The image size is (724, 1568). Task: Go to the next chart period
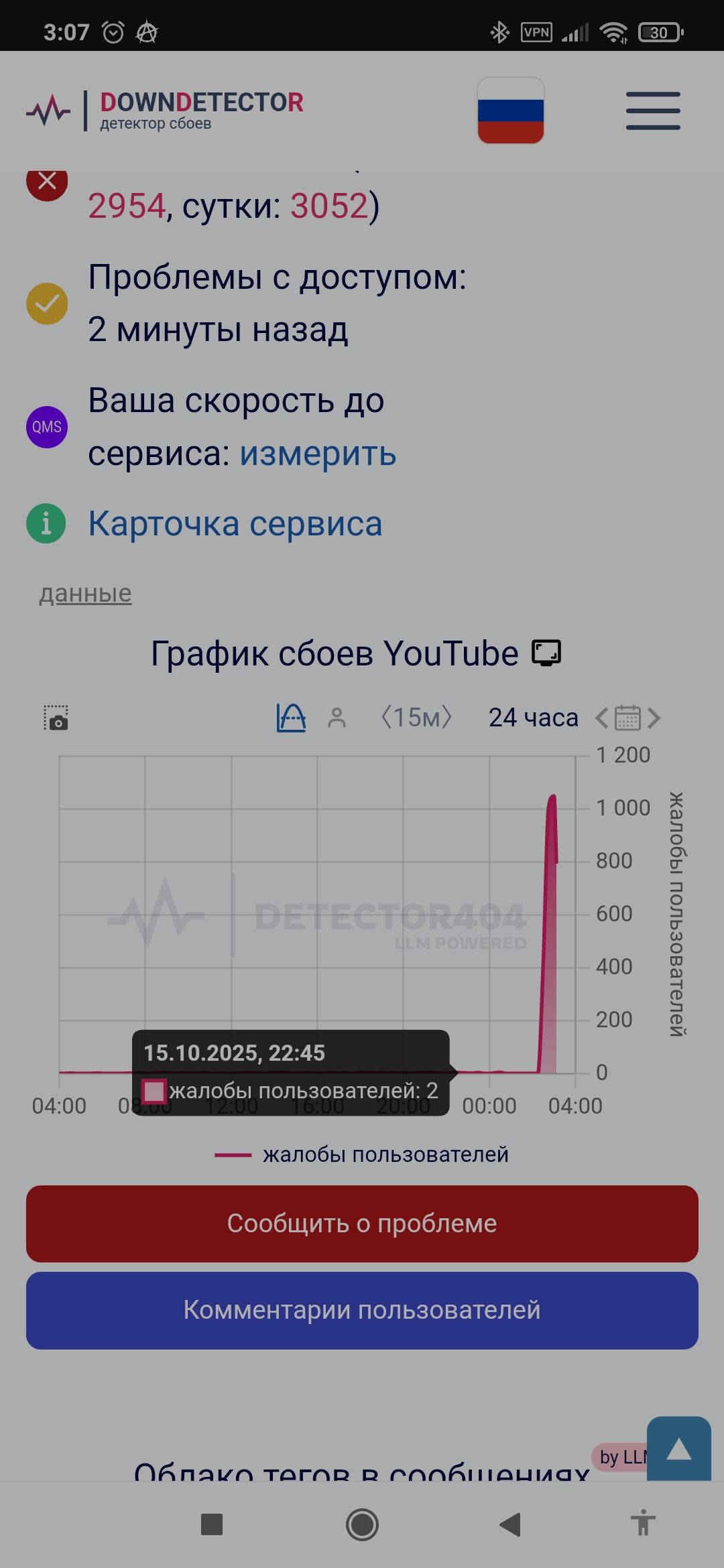coord(654,718)
